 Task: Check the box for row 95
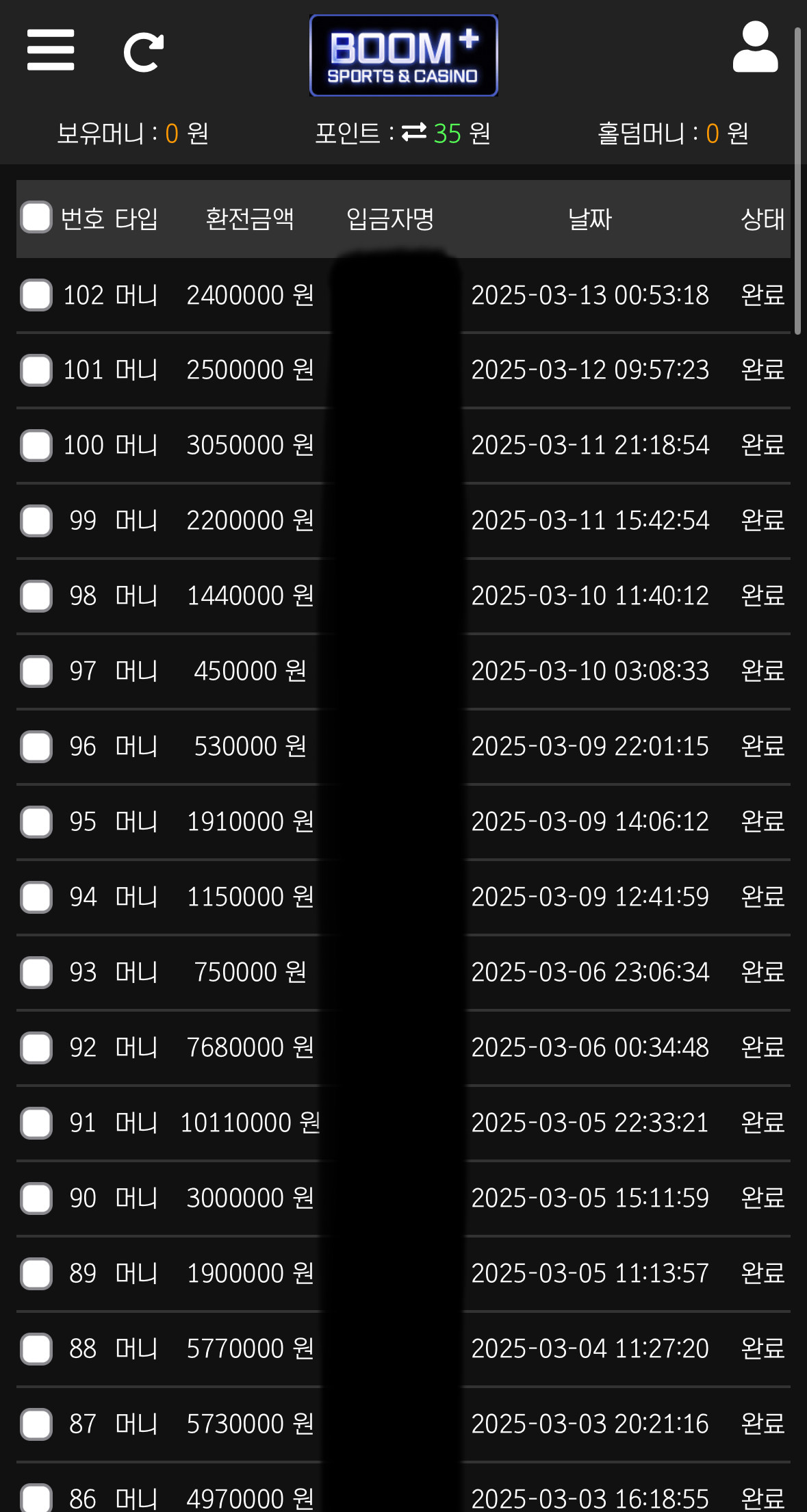pos(36,822)
